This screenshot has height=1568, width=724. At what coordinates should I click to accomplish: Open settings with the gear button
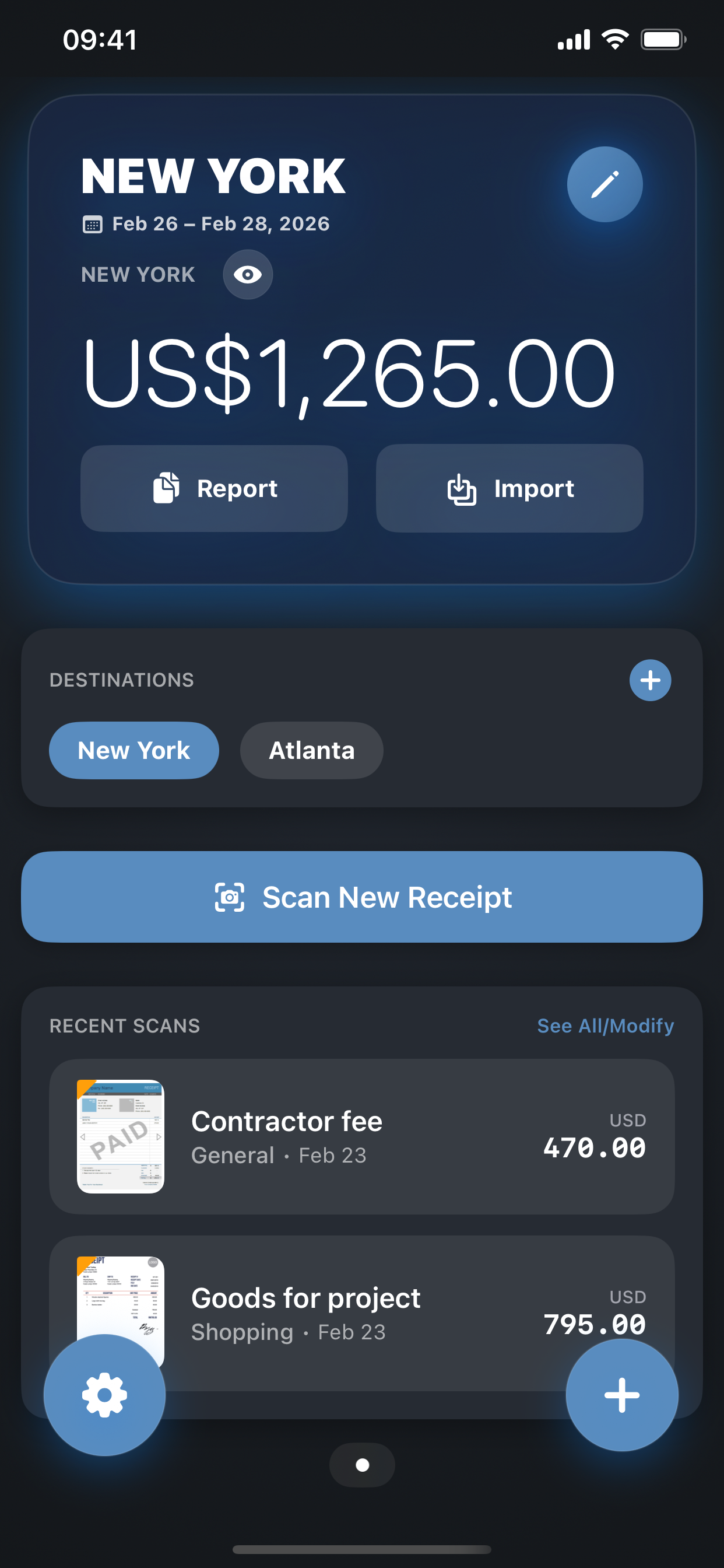105,1395
